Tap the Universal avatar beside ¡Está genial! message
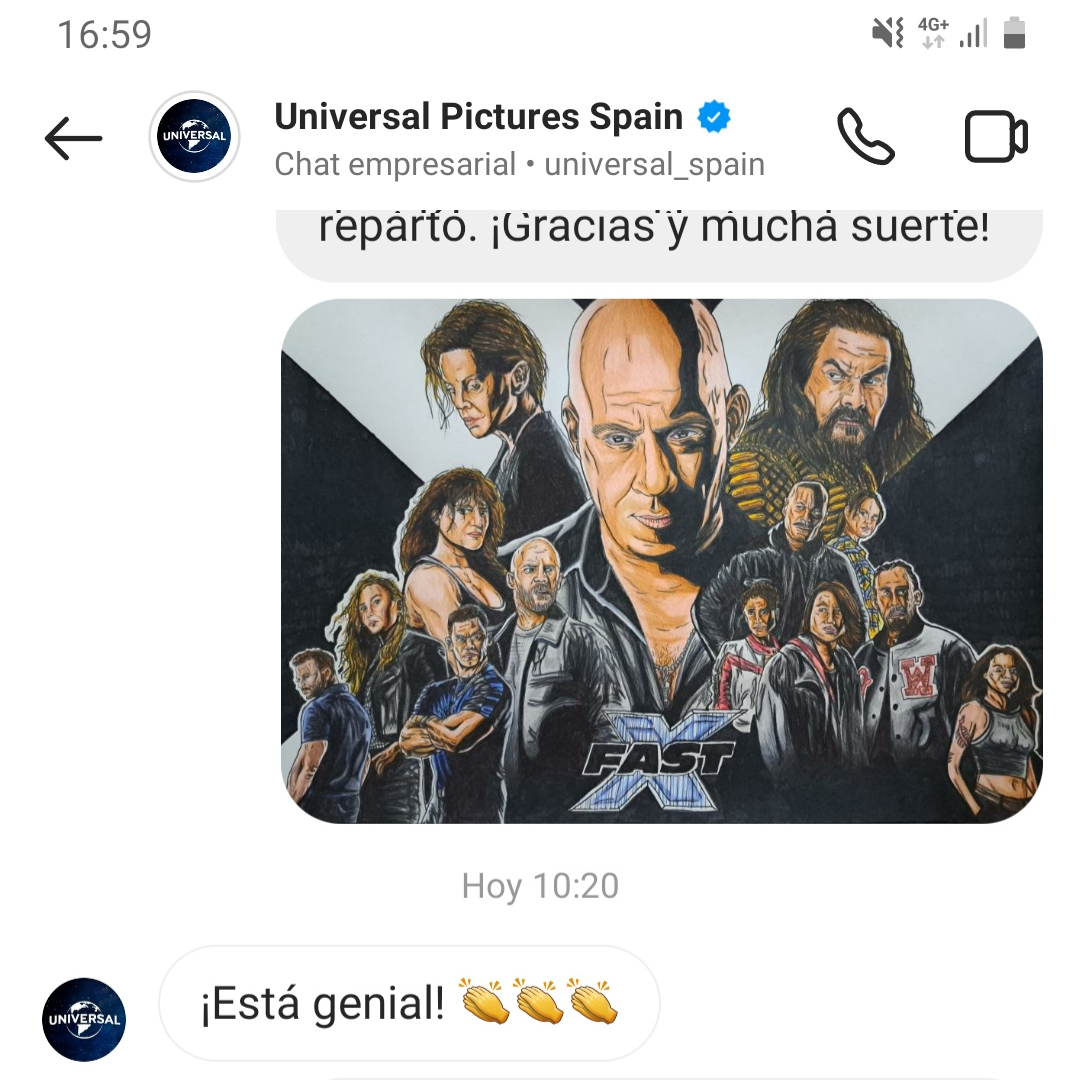This screenshot has height=1080, width=1080. pos(85,1019)
